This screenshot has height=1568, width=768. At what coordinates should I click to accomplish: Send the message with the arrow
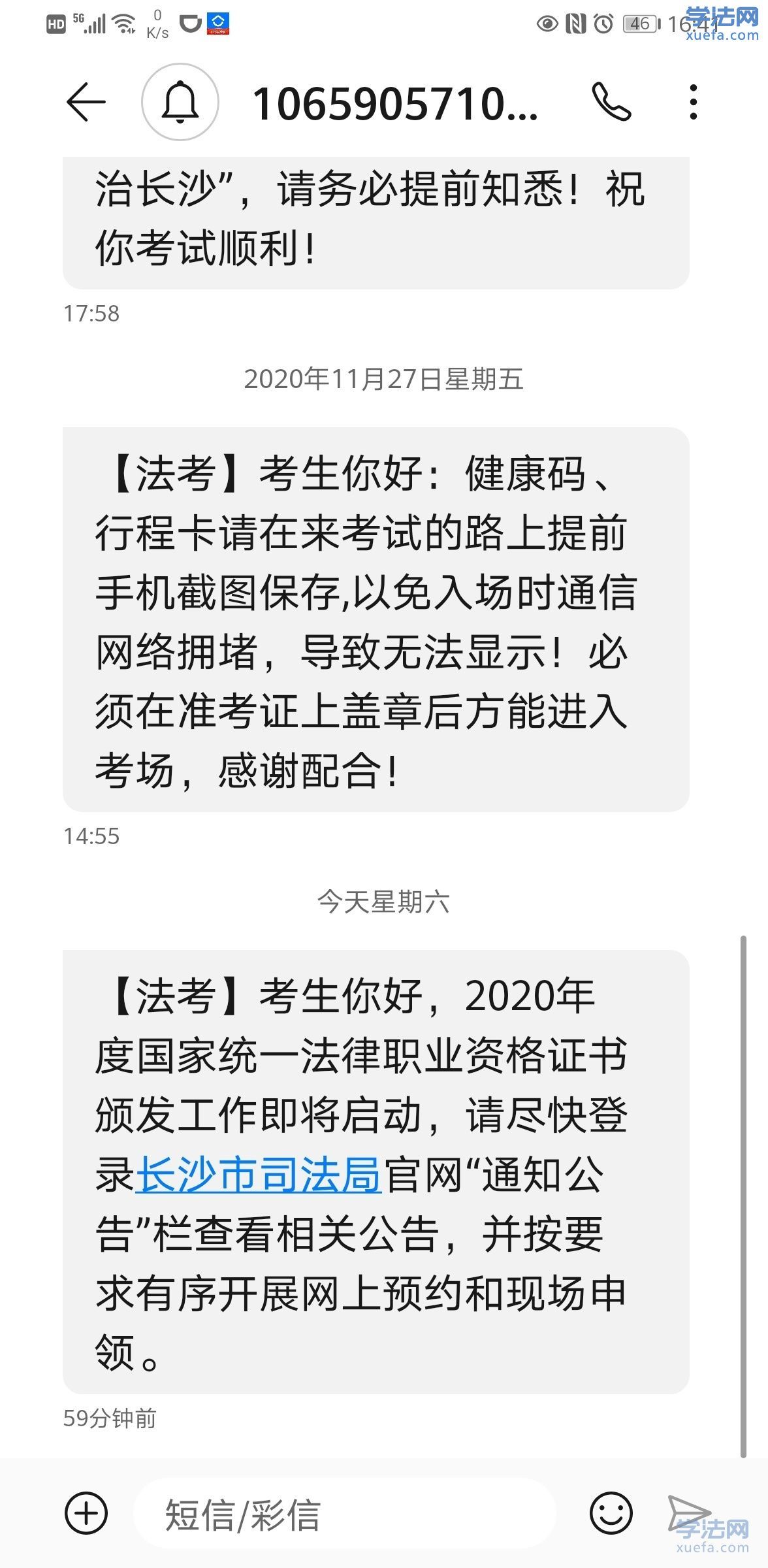click(688, 1512)
